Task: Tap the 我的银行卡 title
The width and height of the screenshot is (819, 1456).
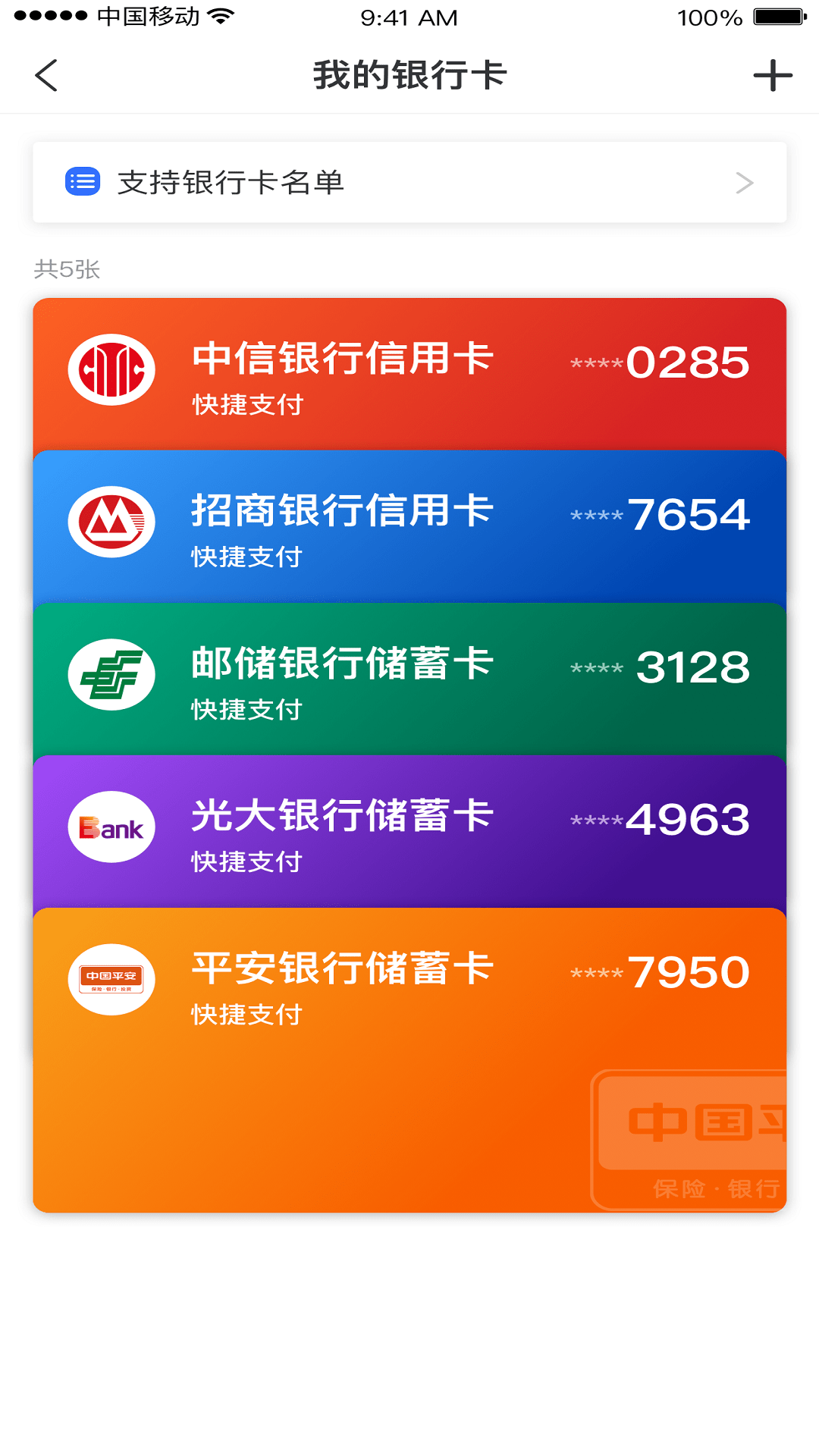Action: (x=409, y=75)
